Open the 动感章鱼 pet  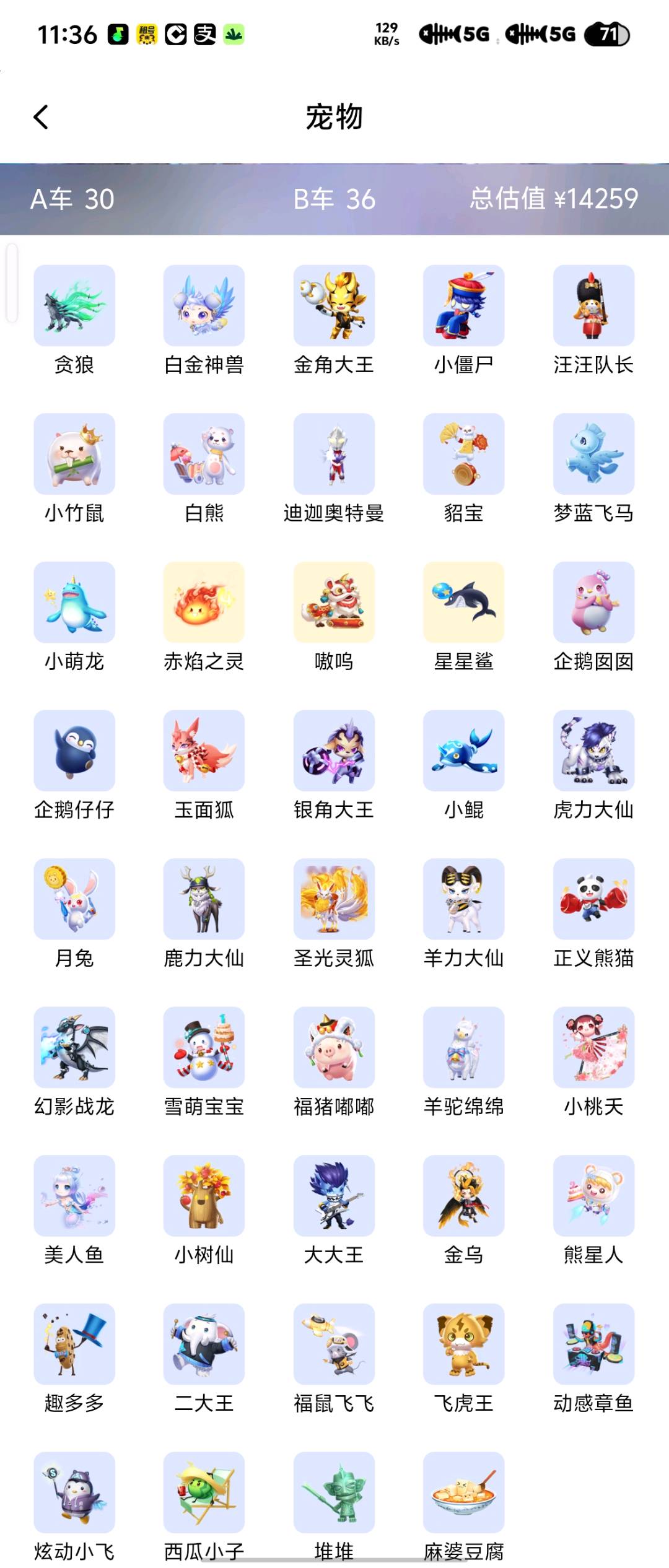point(593,1344)
